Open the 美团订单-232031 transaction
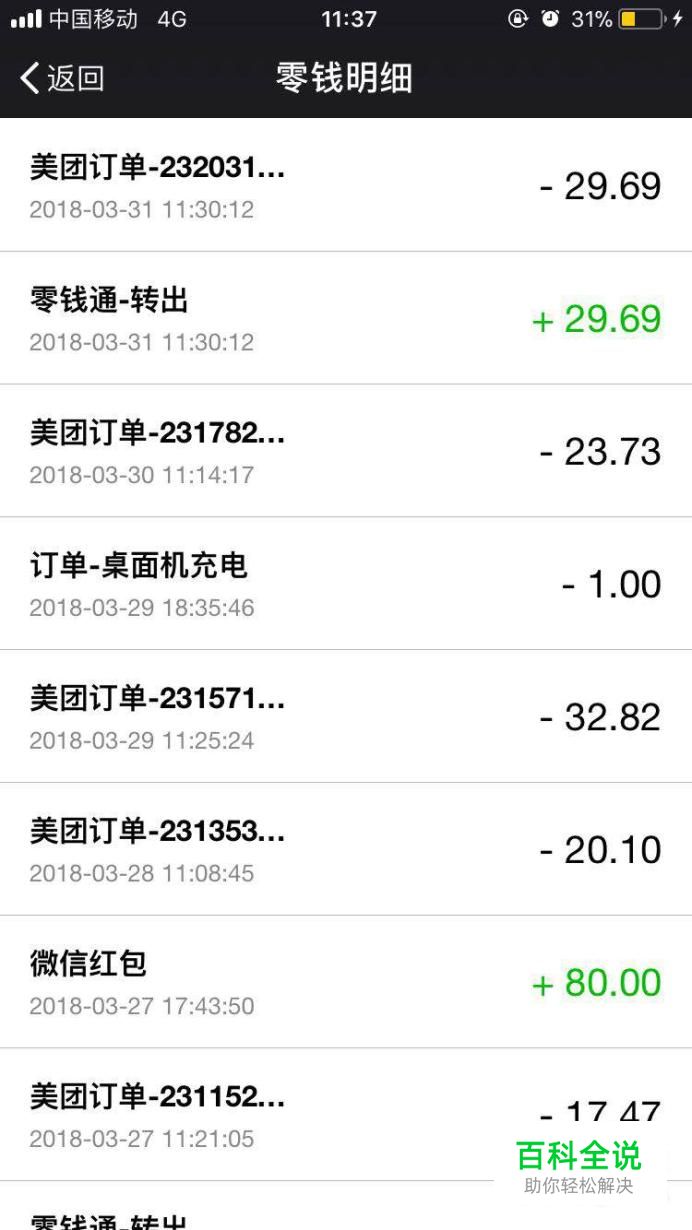The image size is (692, 1230). coord(346,185)
